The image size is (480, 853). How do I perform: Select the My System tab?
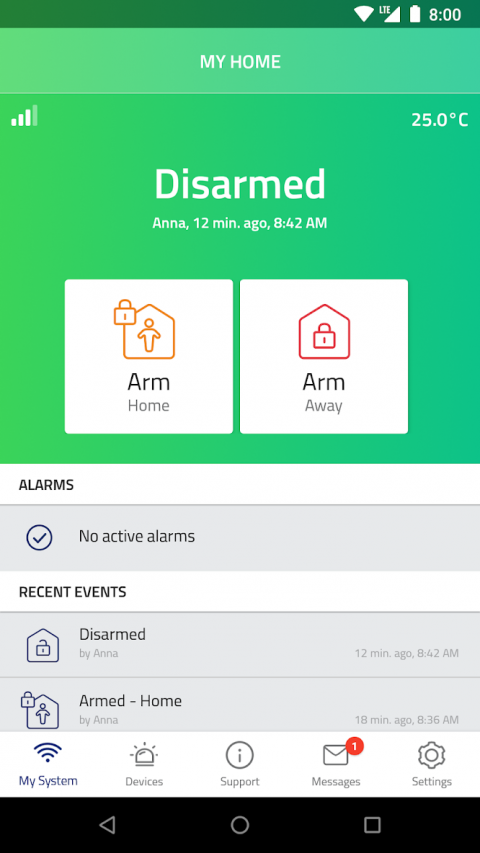tap(48, 765)
